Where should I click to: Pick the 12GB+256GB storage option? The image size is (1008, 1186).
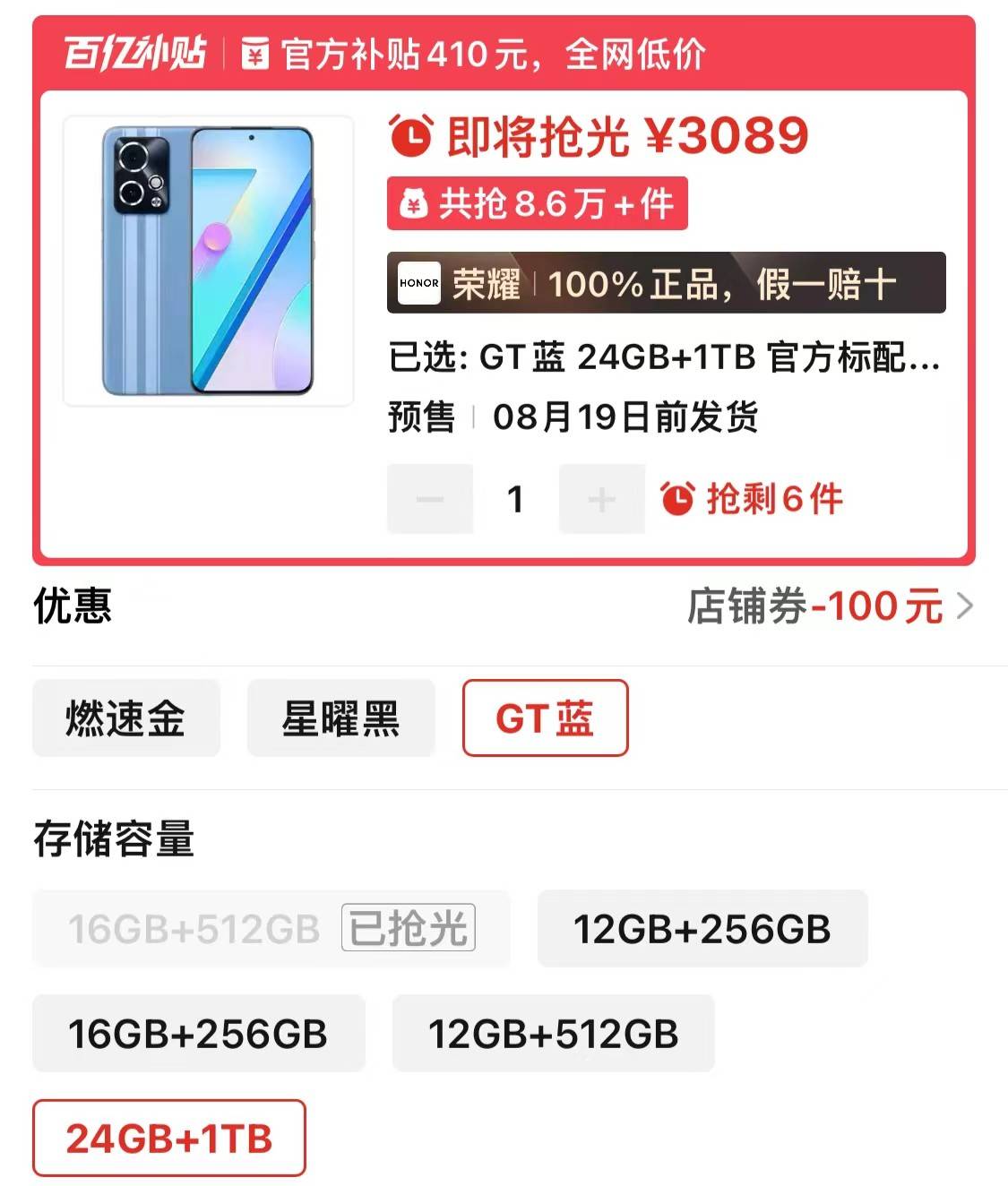pyautogui.click(x=702, y=929)
